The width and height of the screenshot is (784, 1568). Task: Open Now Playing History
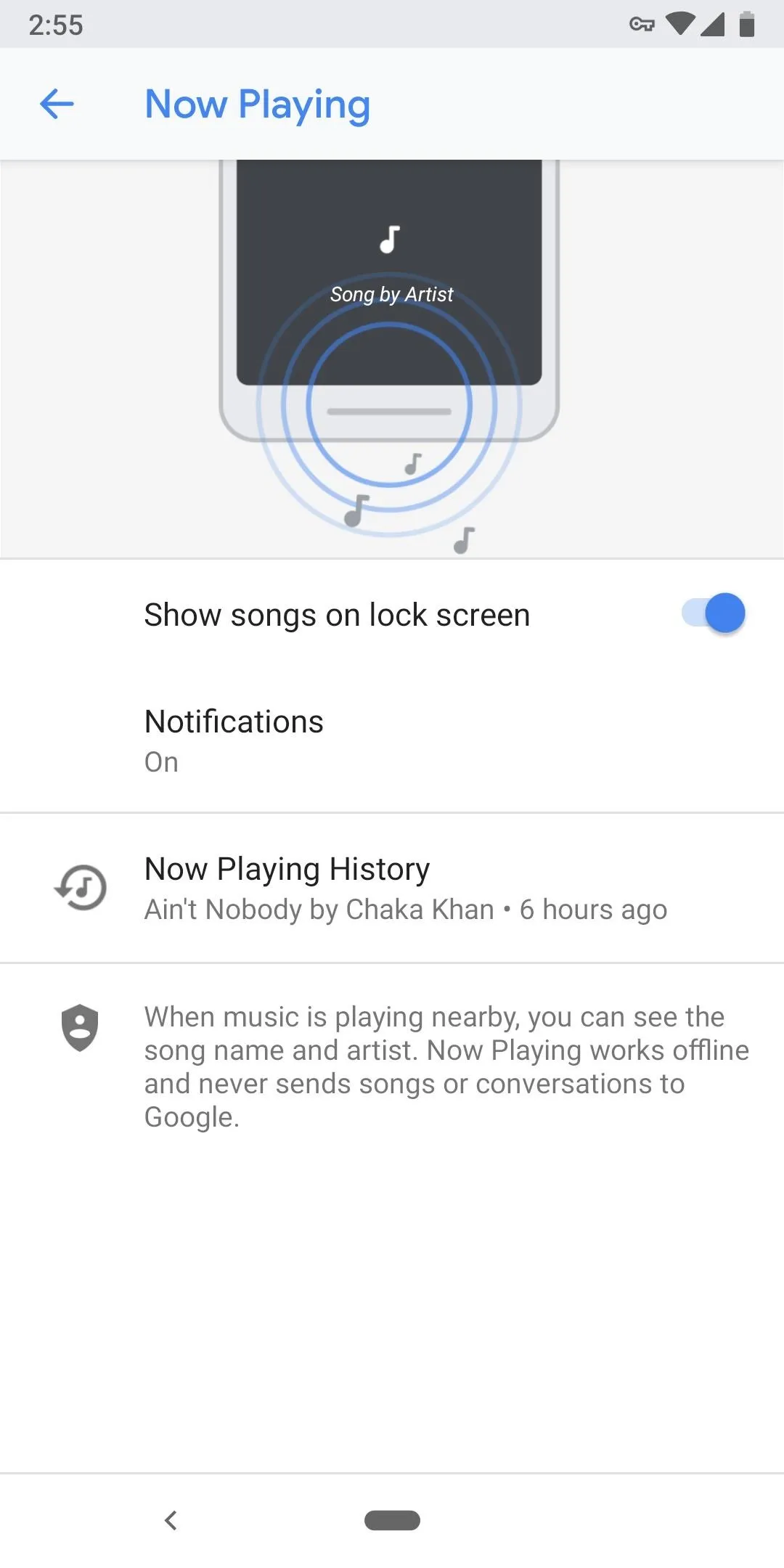392,889
